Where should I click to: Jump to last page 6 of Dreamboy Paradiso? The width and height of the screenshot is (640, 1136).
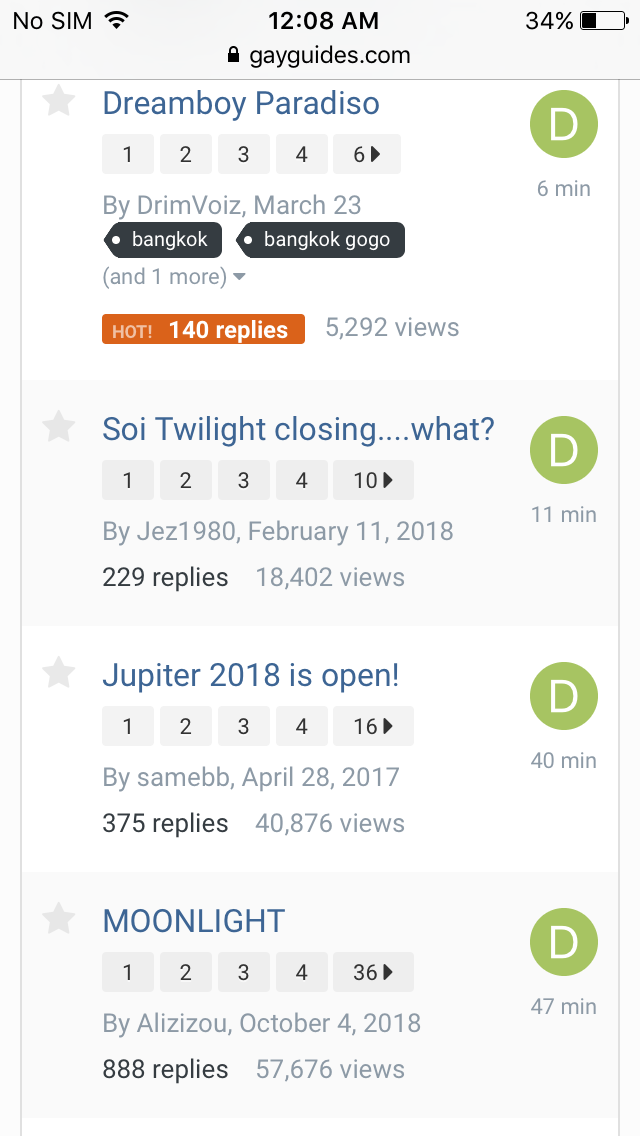(x=367, y=154)
